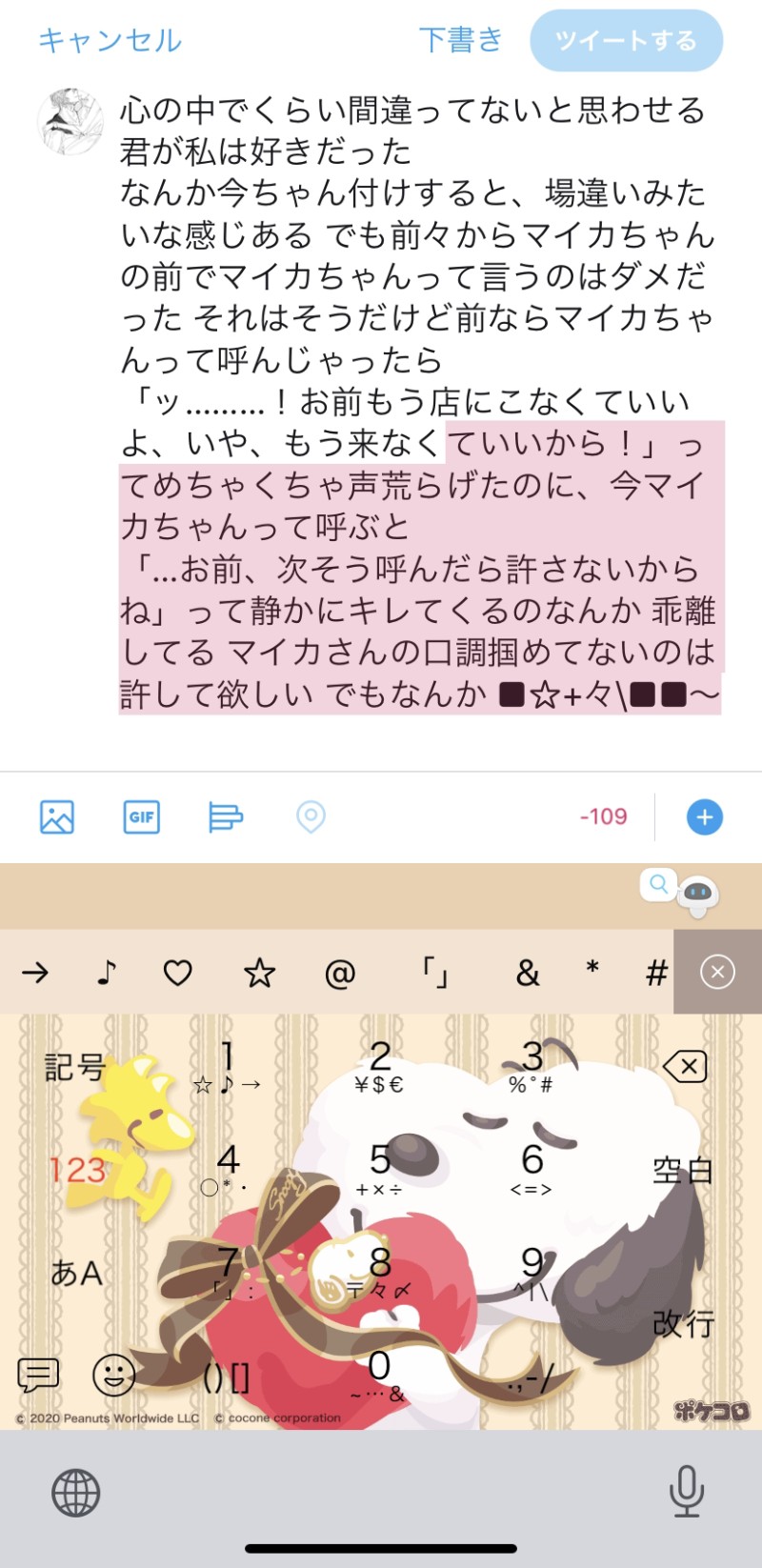Delete a character with keyboard backspace
Image resolution: width=762 pixels, height=1568 pixels.
click(684, 1066)
